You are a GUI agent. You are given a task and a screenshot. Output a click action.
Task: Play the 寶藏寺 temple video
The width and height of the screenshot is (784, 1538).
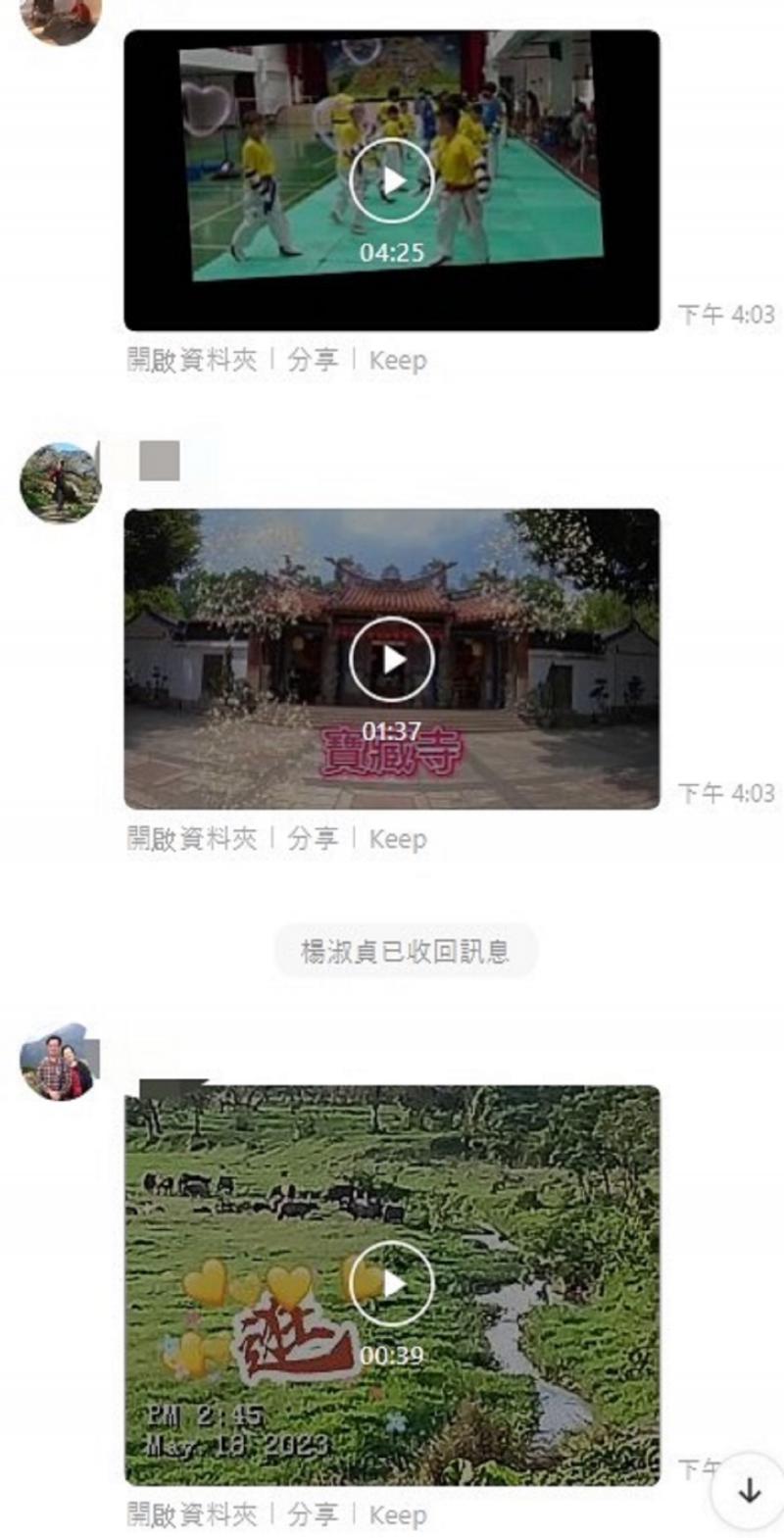click(392, 659)
